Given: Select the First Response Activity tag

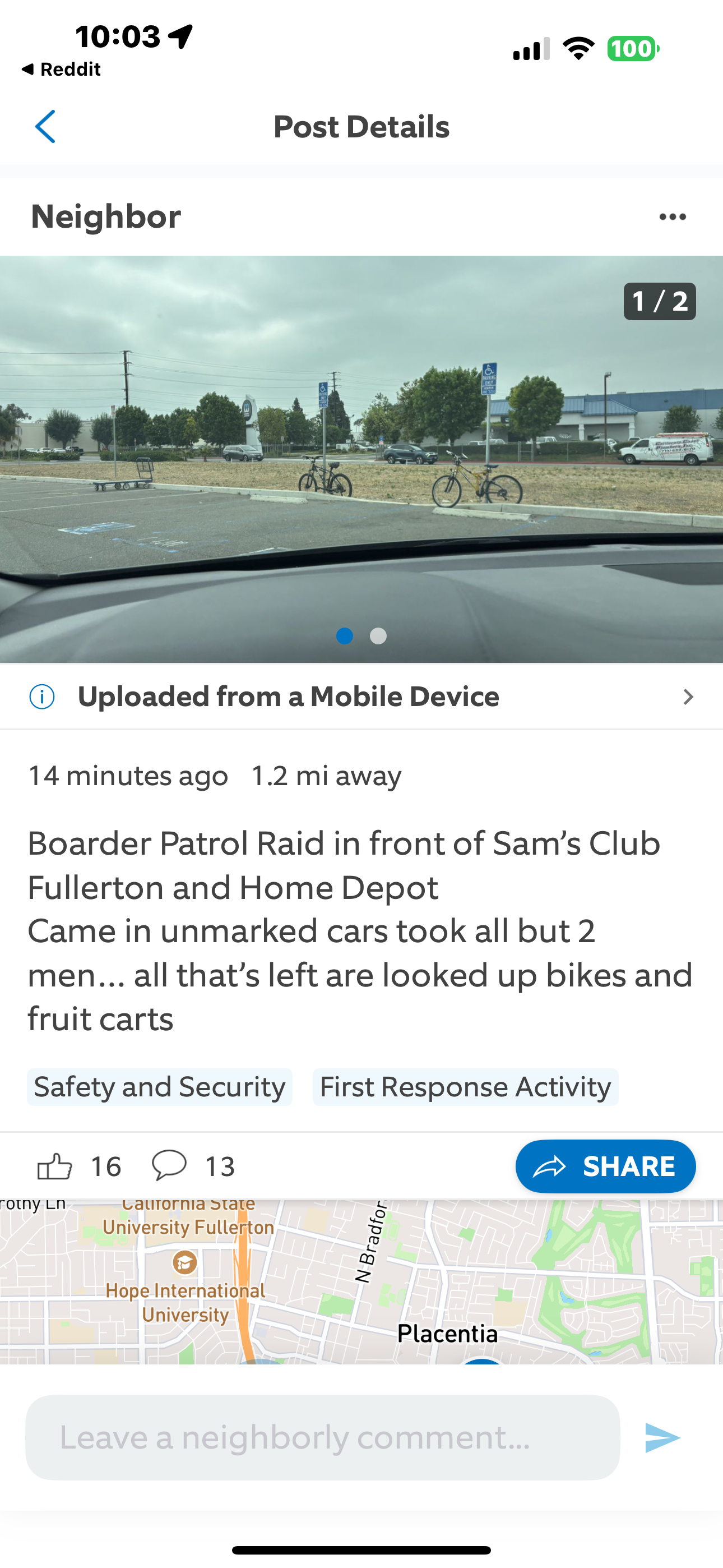Looking at the screenshot, I should (x=466, y=1087).
